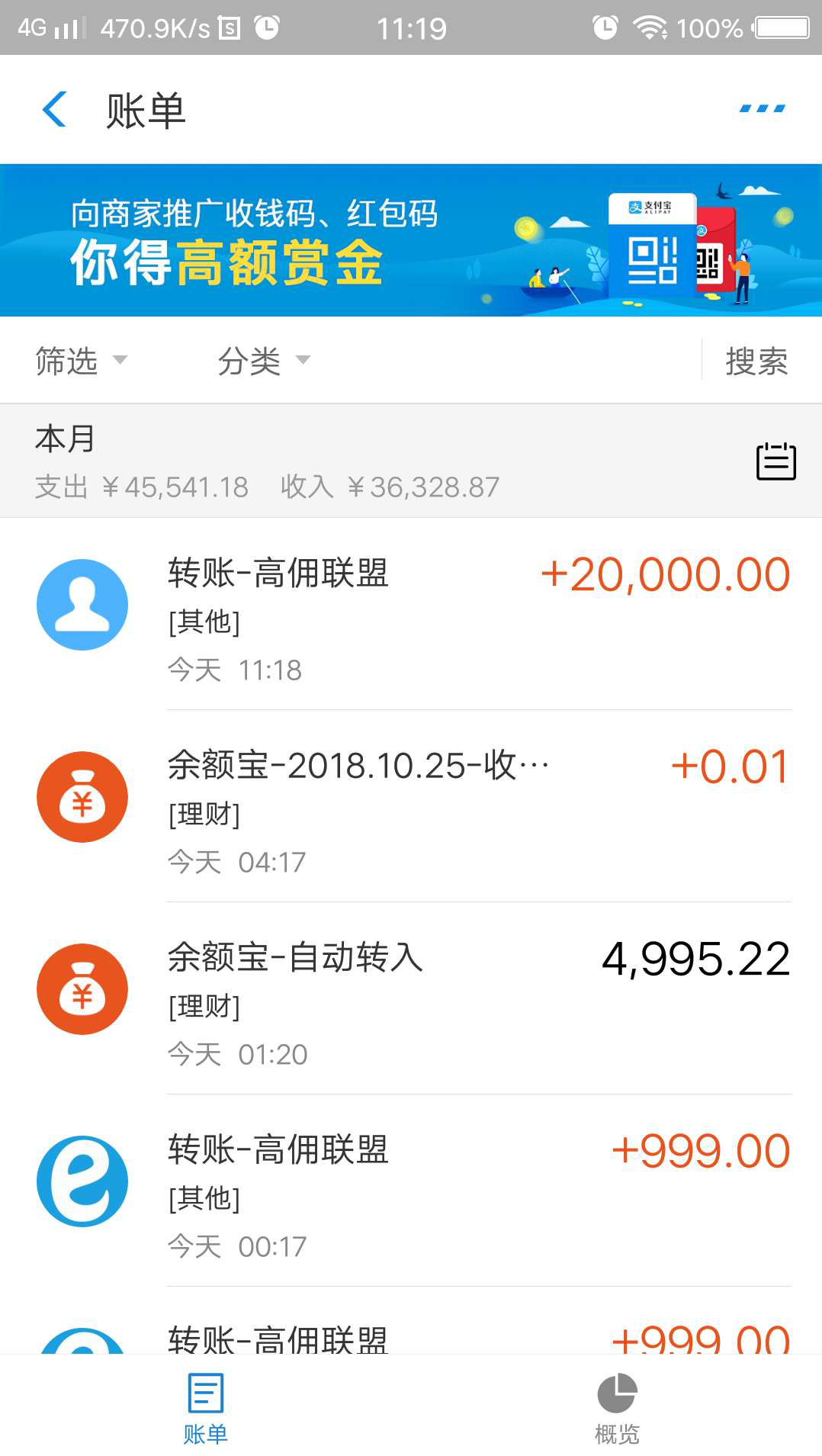Switch to the 概览 tab
822x1456 pixels.
point(617,1408)
